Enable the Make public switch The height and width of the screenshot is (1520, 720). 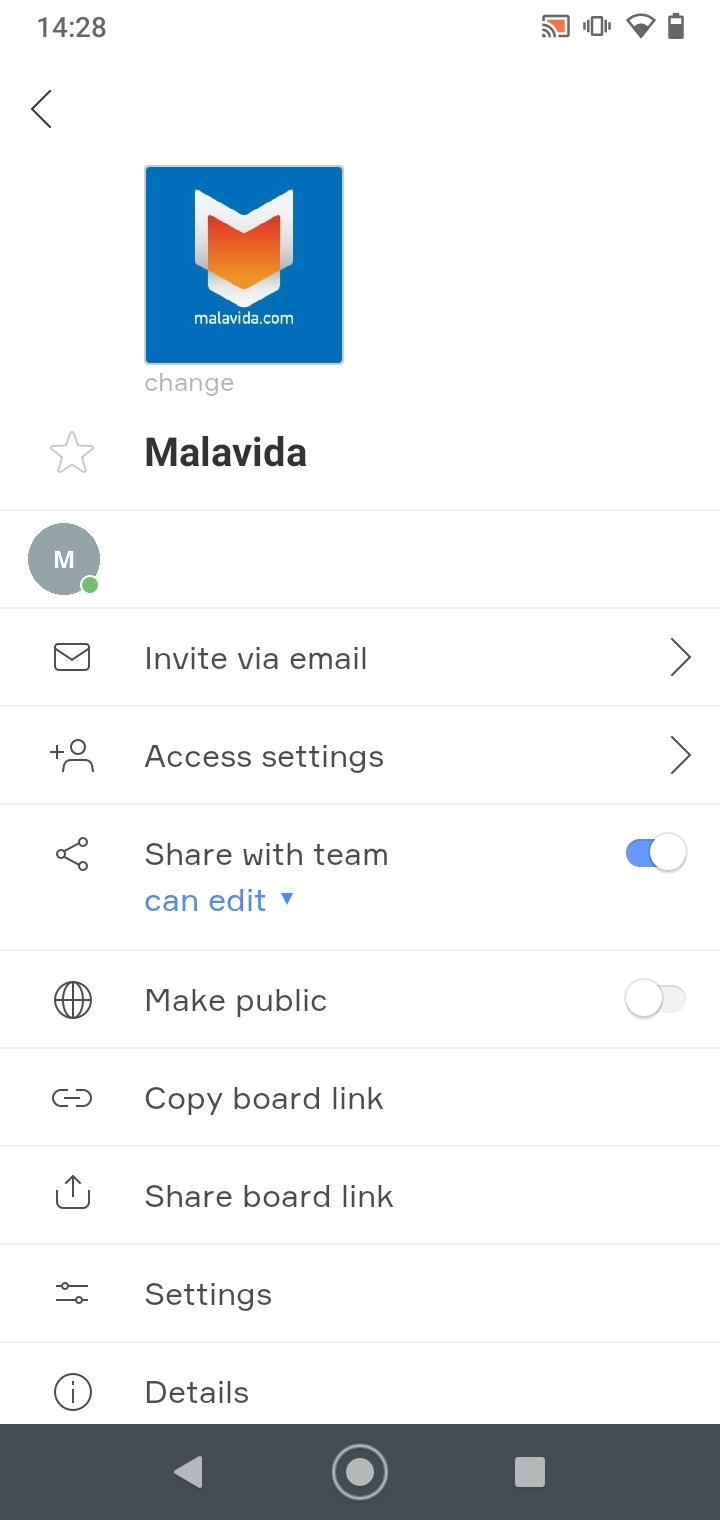click(656, 999)
